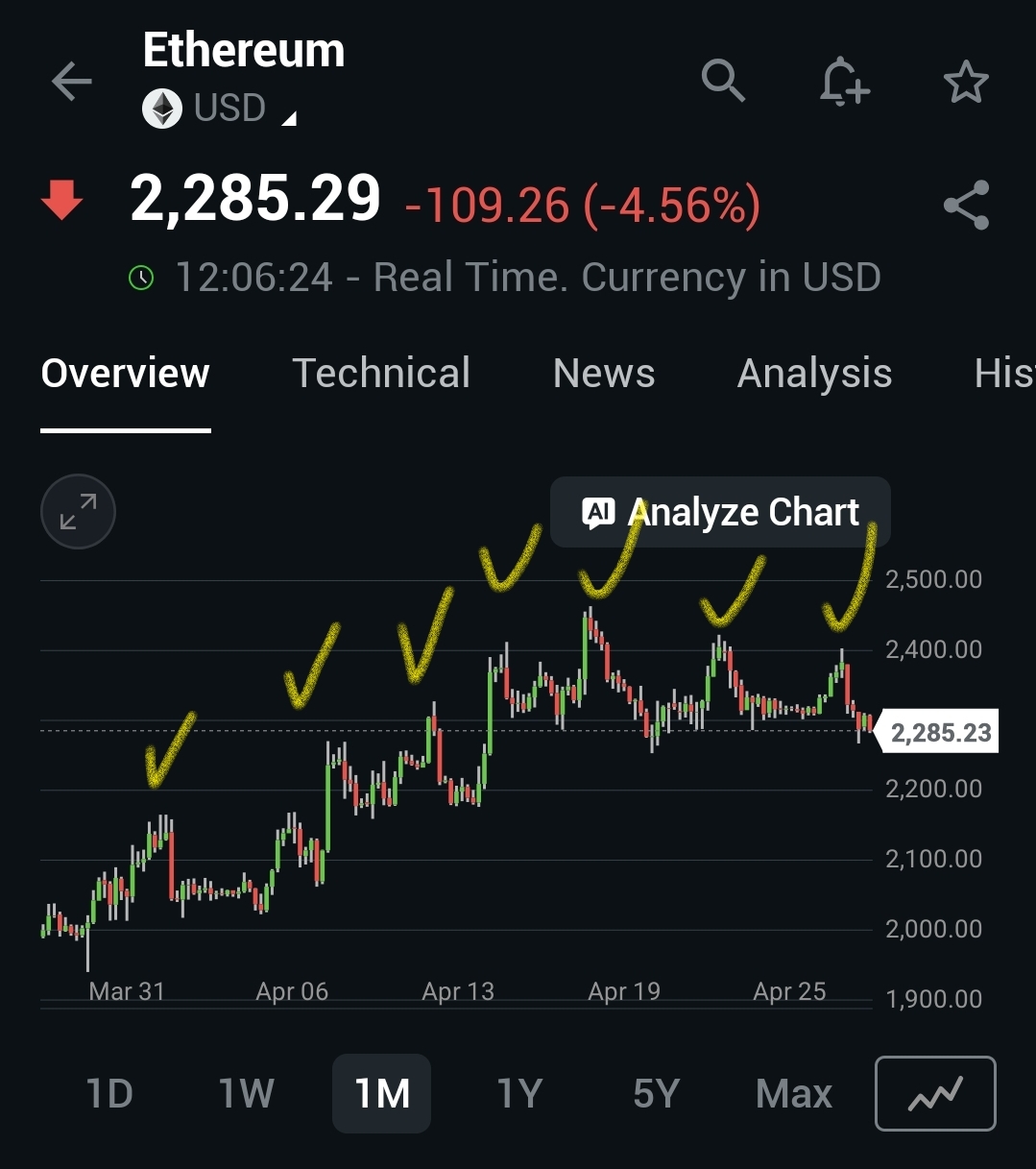1036x1169 pixels.
Task: Show the Max time range
Action: pos(794,1093)
